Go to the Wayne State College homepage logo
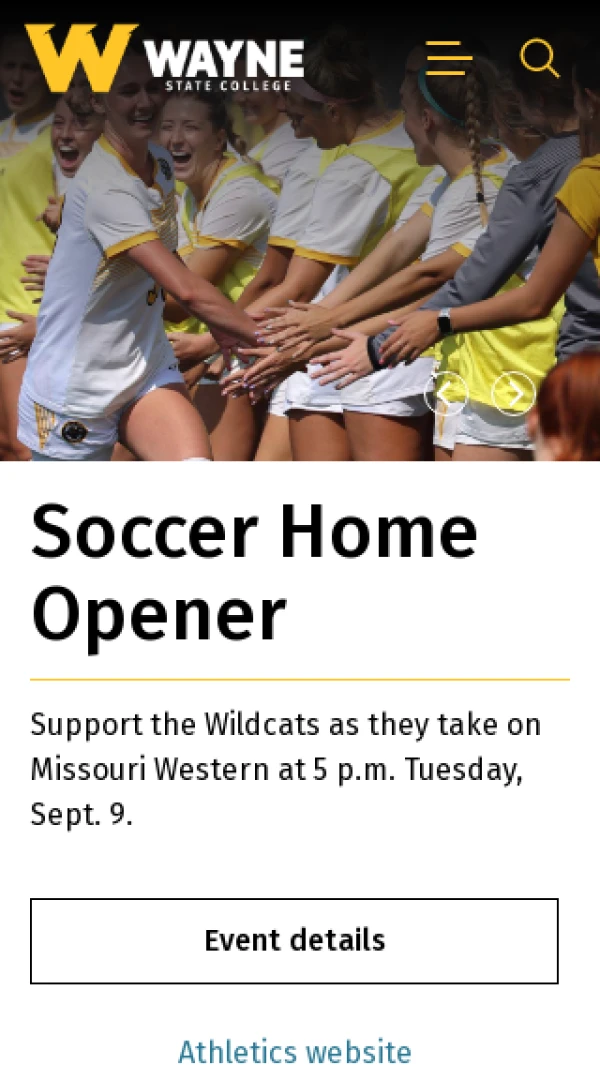The height and width of the screenshot is (1065, 600). tap(165, 58)
